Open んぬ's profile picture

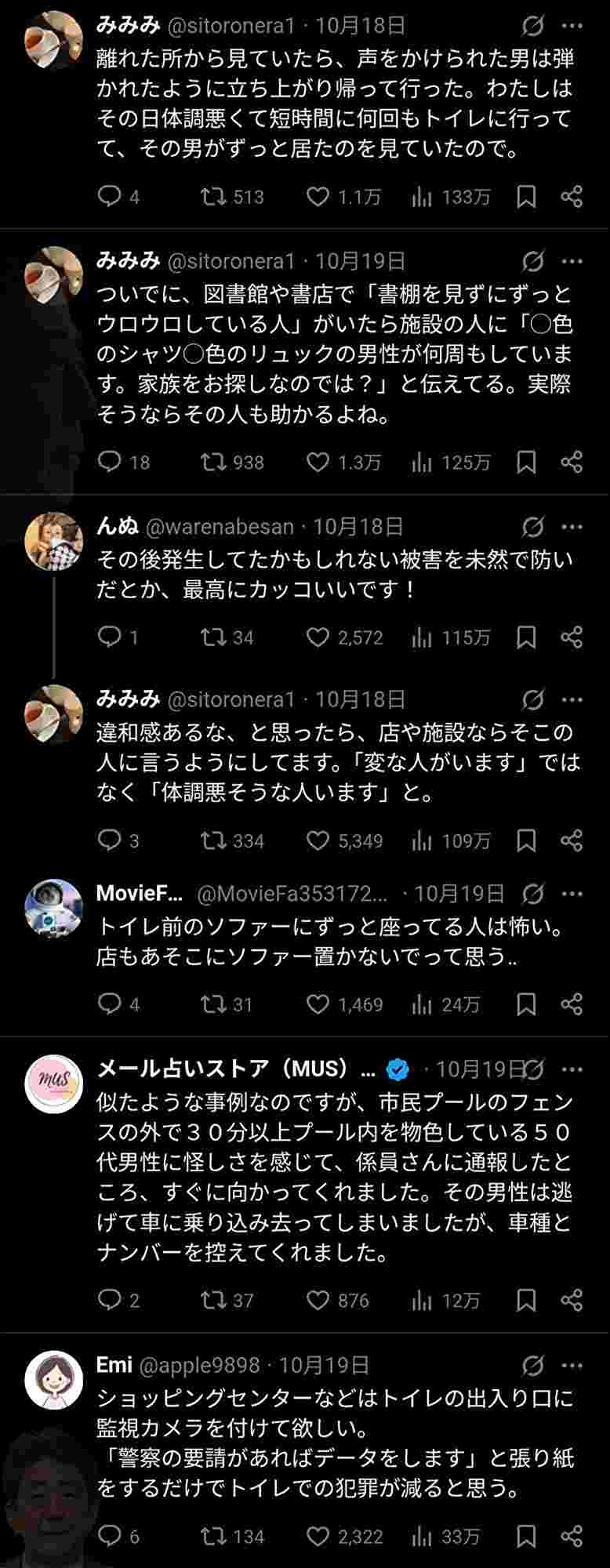pyautogui.click(x=53, y=541)
